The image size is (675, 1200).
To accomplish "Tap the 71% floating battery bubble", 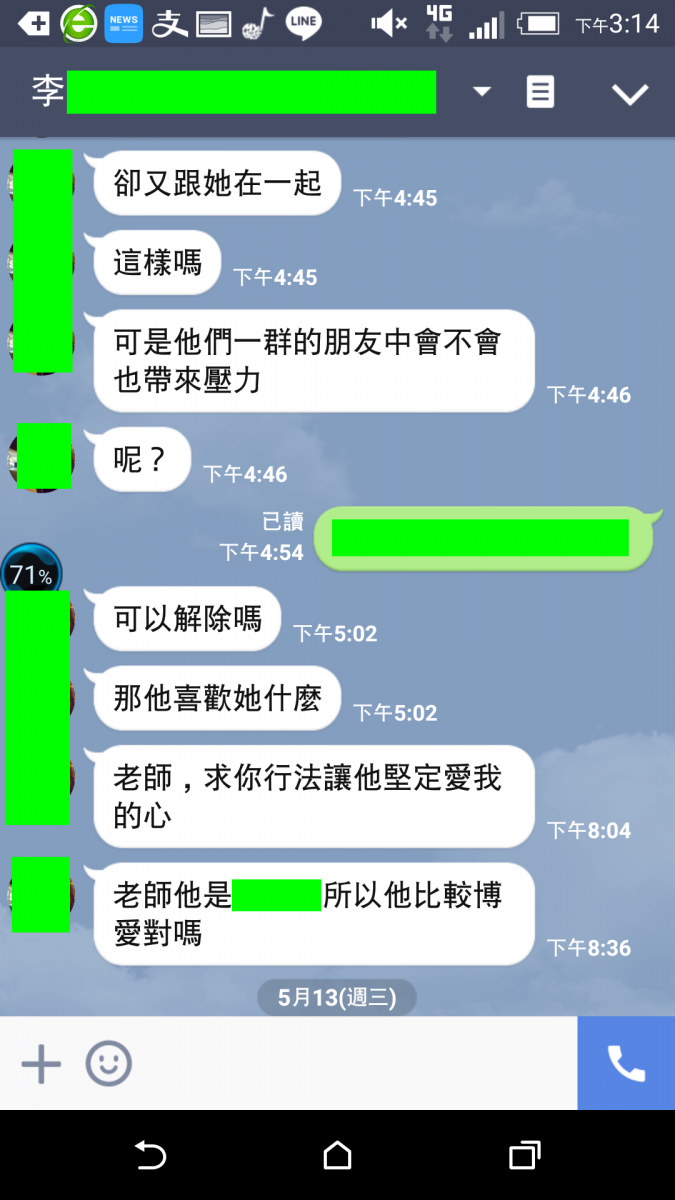I will pos(31,574).
